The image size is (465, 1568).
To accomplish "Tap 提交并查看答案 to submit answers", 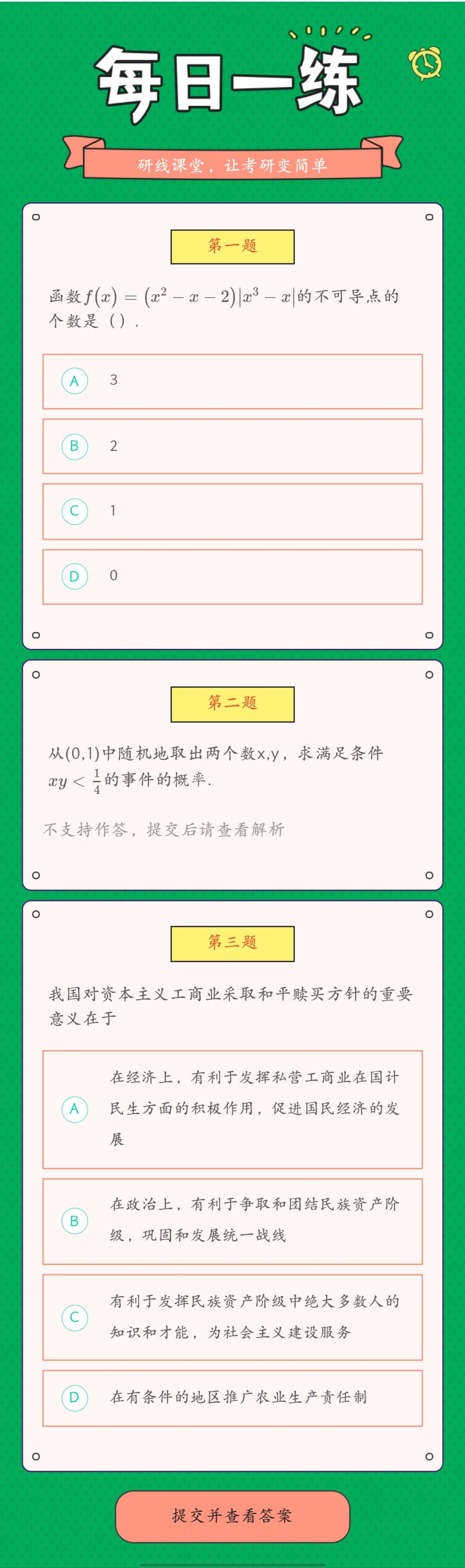I will (232, 1516).
